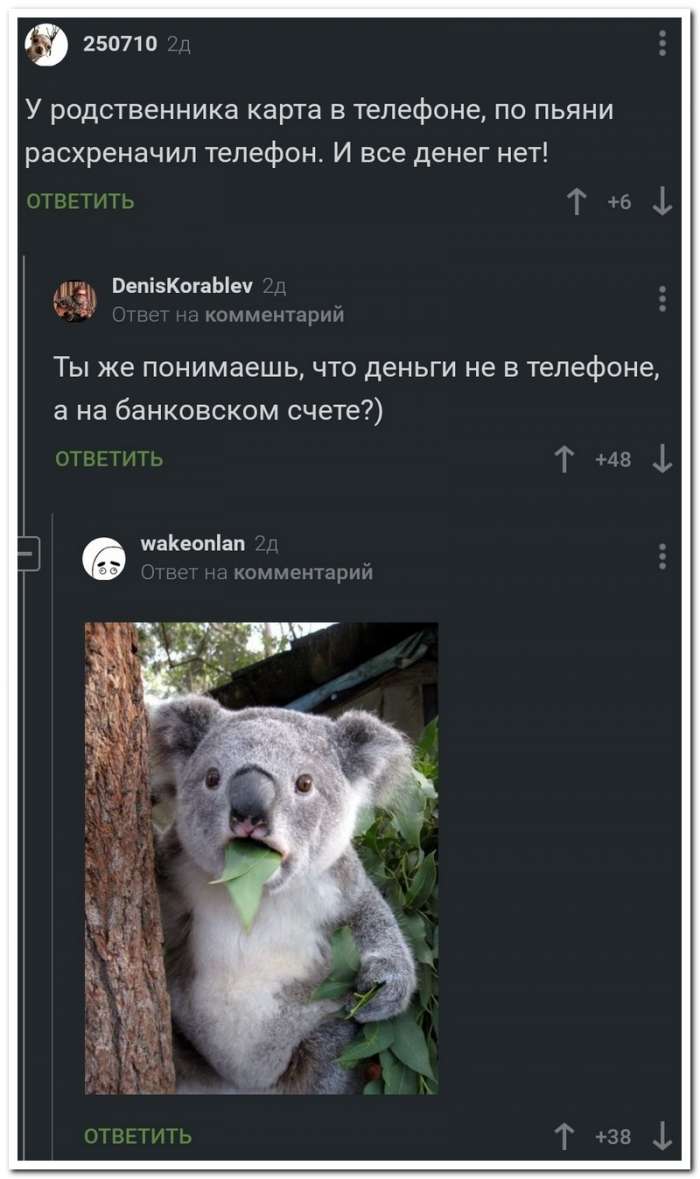
Task: Open overflow menu on 250710's comment
Action: click(662, 44)
